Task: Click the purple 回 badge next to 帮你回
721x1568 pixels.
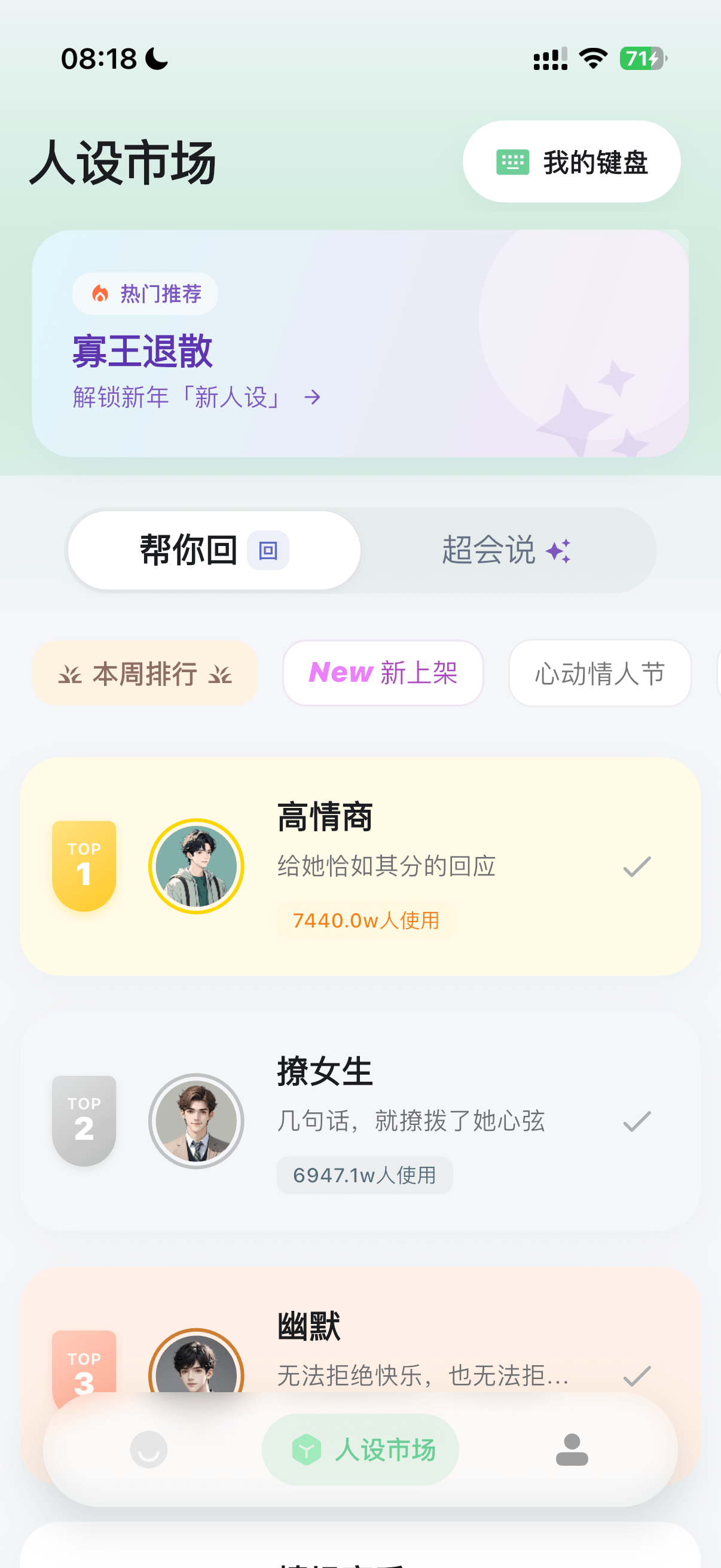Action: [267, 550]
